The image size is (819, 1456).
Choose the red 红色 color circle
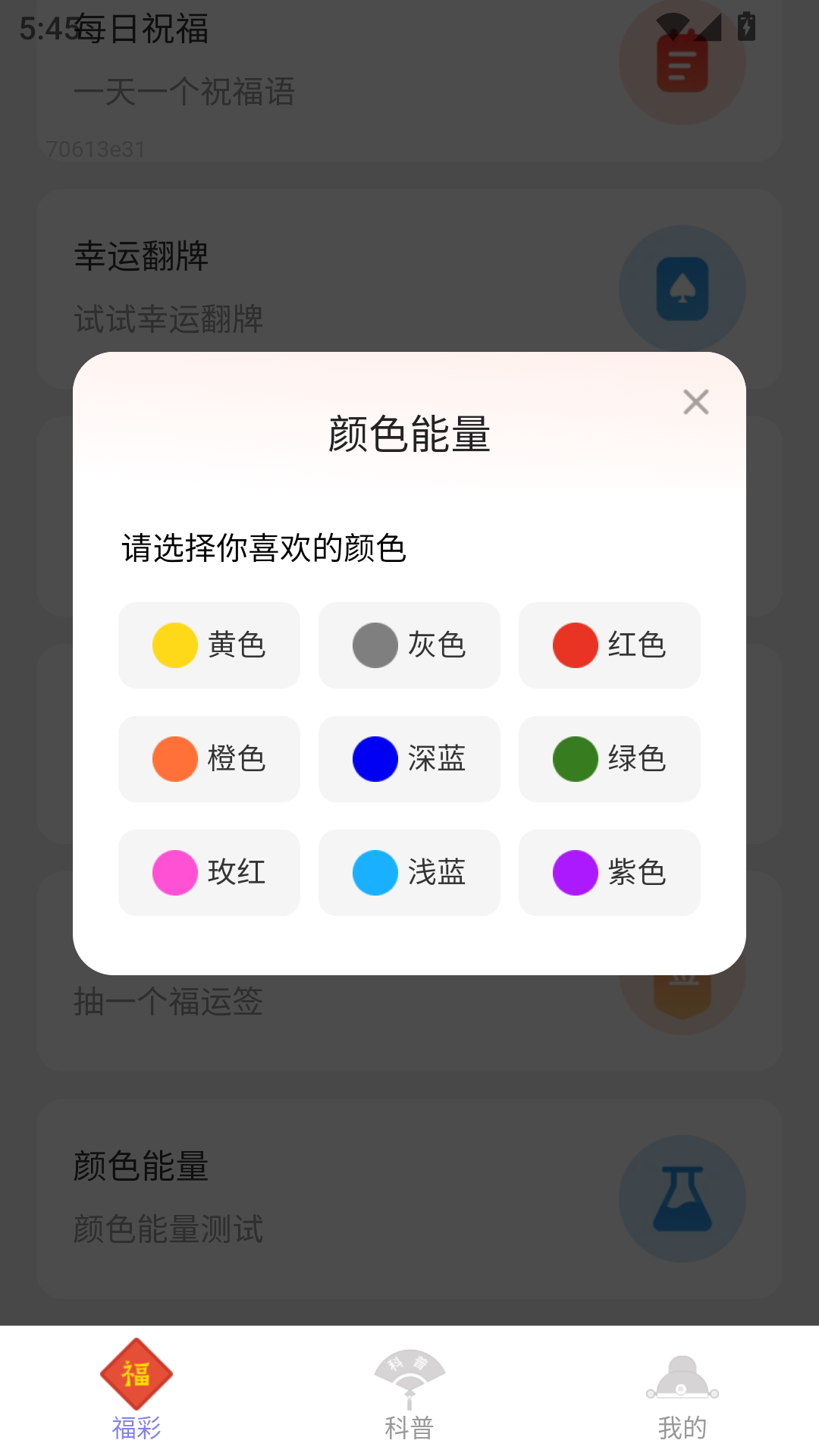[575, 645]
